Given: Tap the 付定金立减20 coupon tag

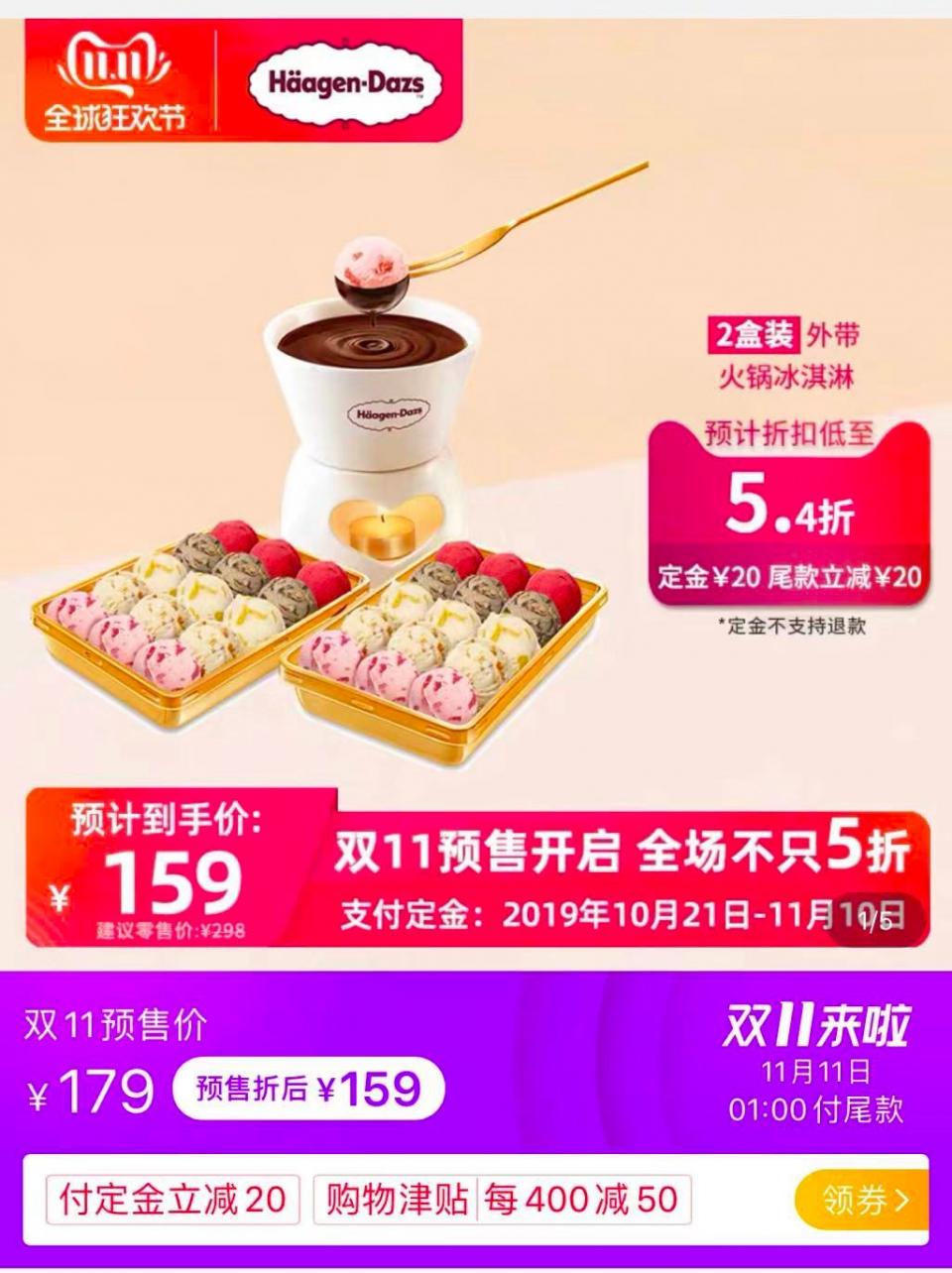Looking at the screenshot, I should [172, 1201].
